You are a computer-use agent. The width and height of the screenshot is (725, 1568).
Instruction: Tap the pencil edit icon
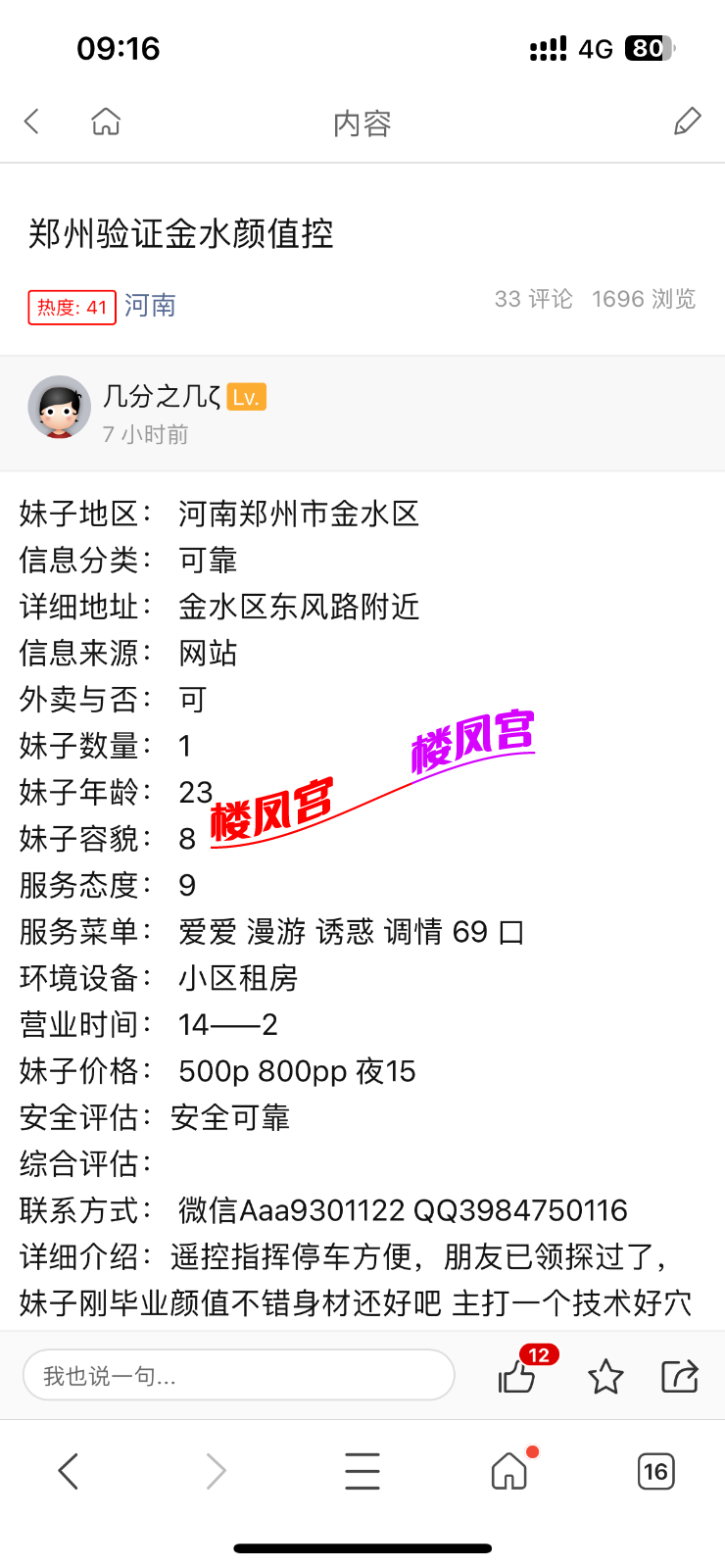click(x=688, y=122)
